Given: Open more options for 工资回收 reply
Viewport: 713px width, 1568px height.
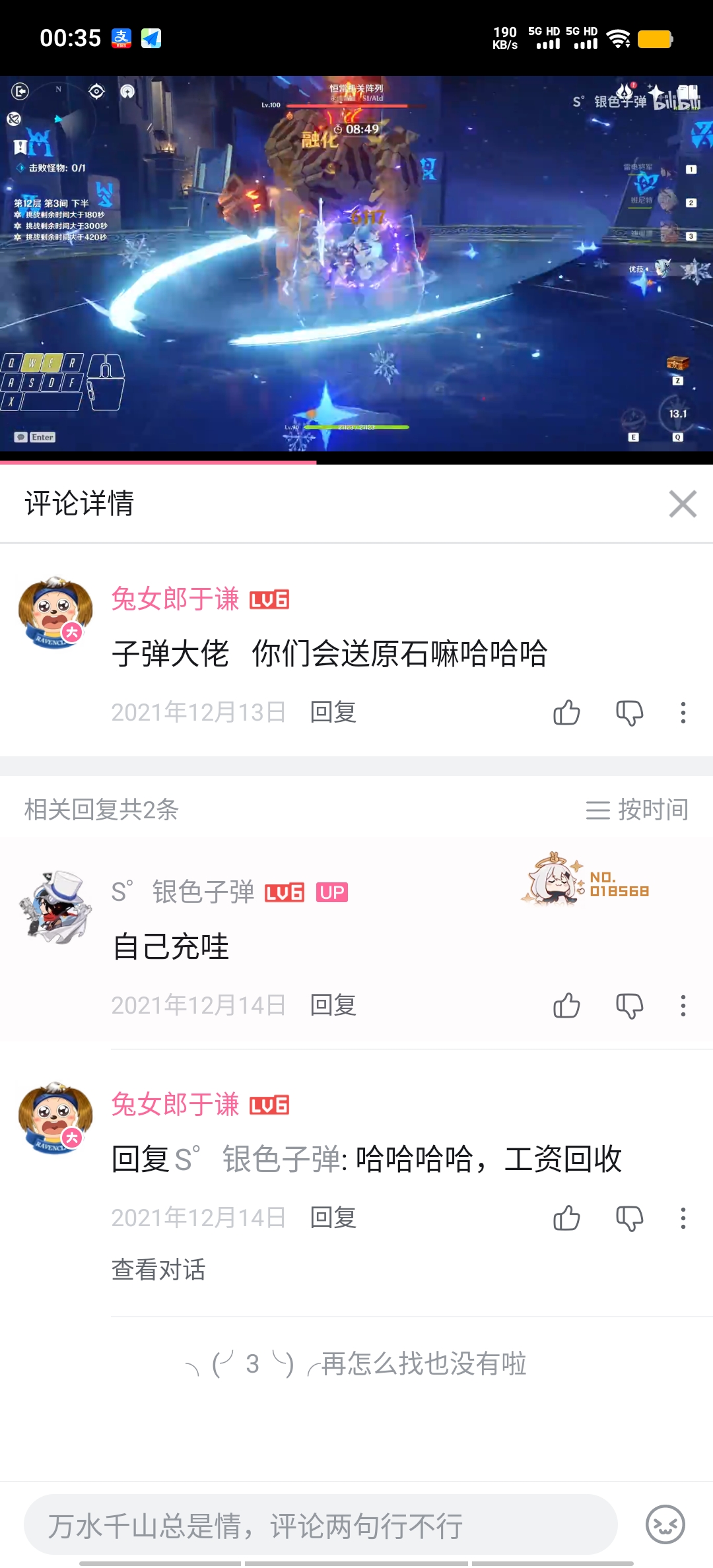Looking at the screenshot, I should tap(683, 1218).
